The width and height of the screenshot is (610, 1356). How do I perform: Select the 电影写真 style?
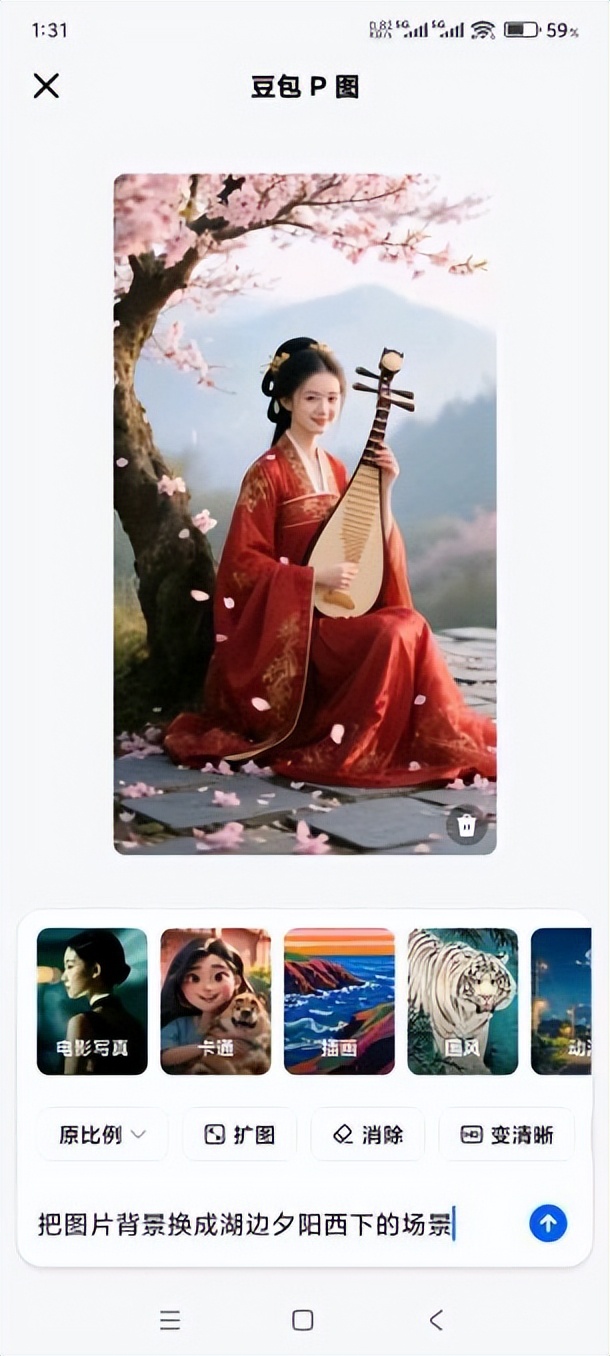pos(92,1001)
